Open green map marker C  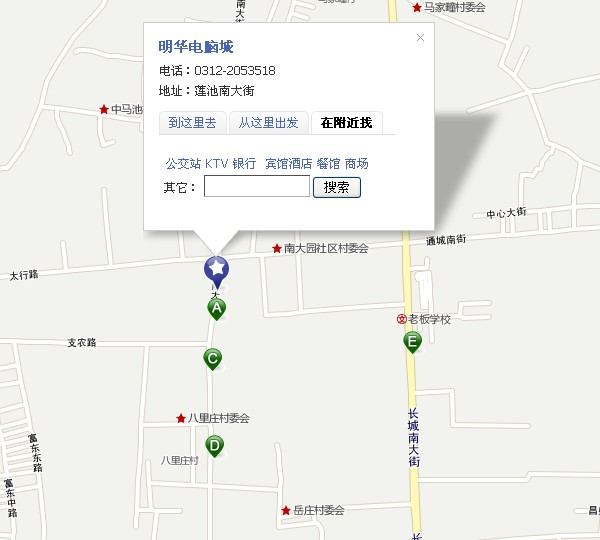click(212, 358)
